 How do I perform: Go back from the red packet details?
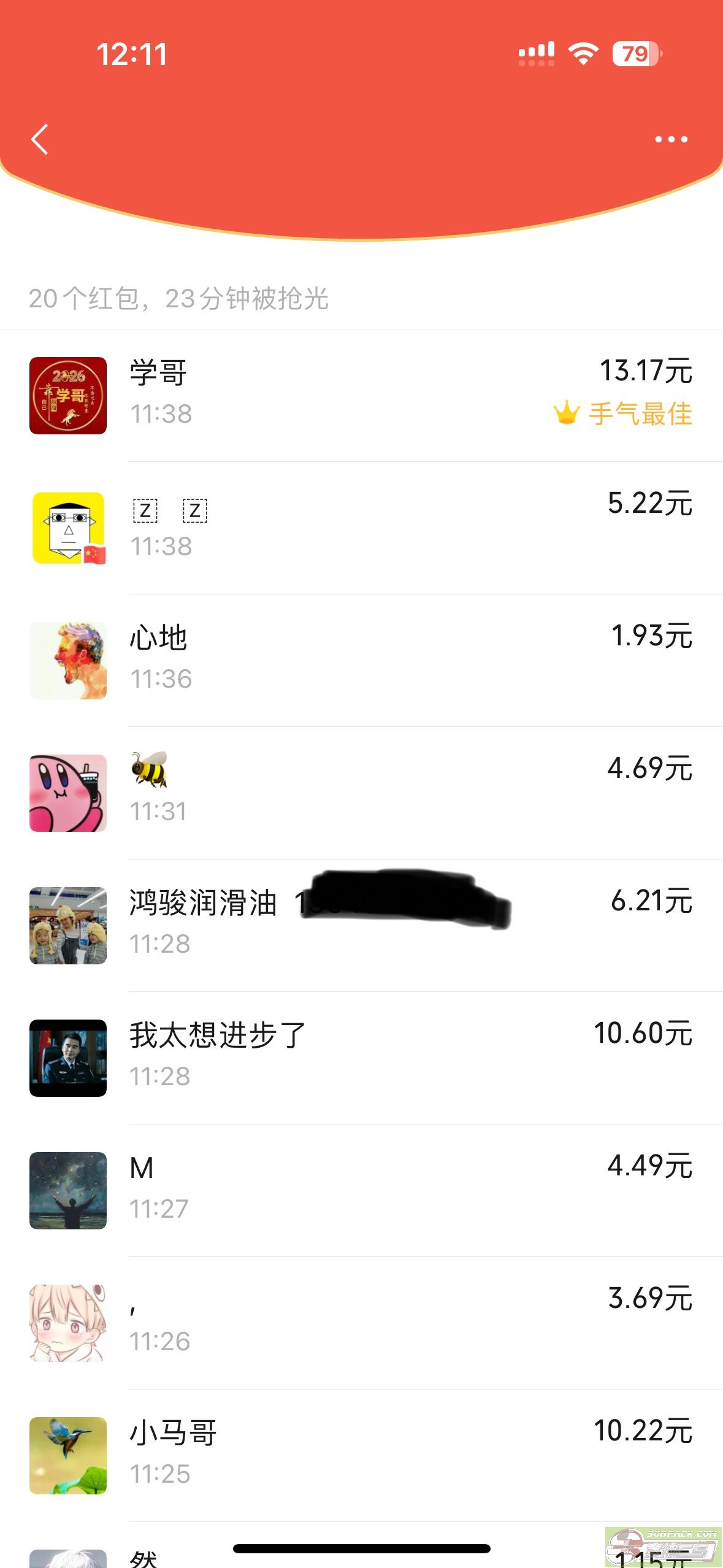40,139
